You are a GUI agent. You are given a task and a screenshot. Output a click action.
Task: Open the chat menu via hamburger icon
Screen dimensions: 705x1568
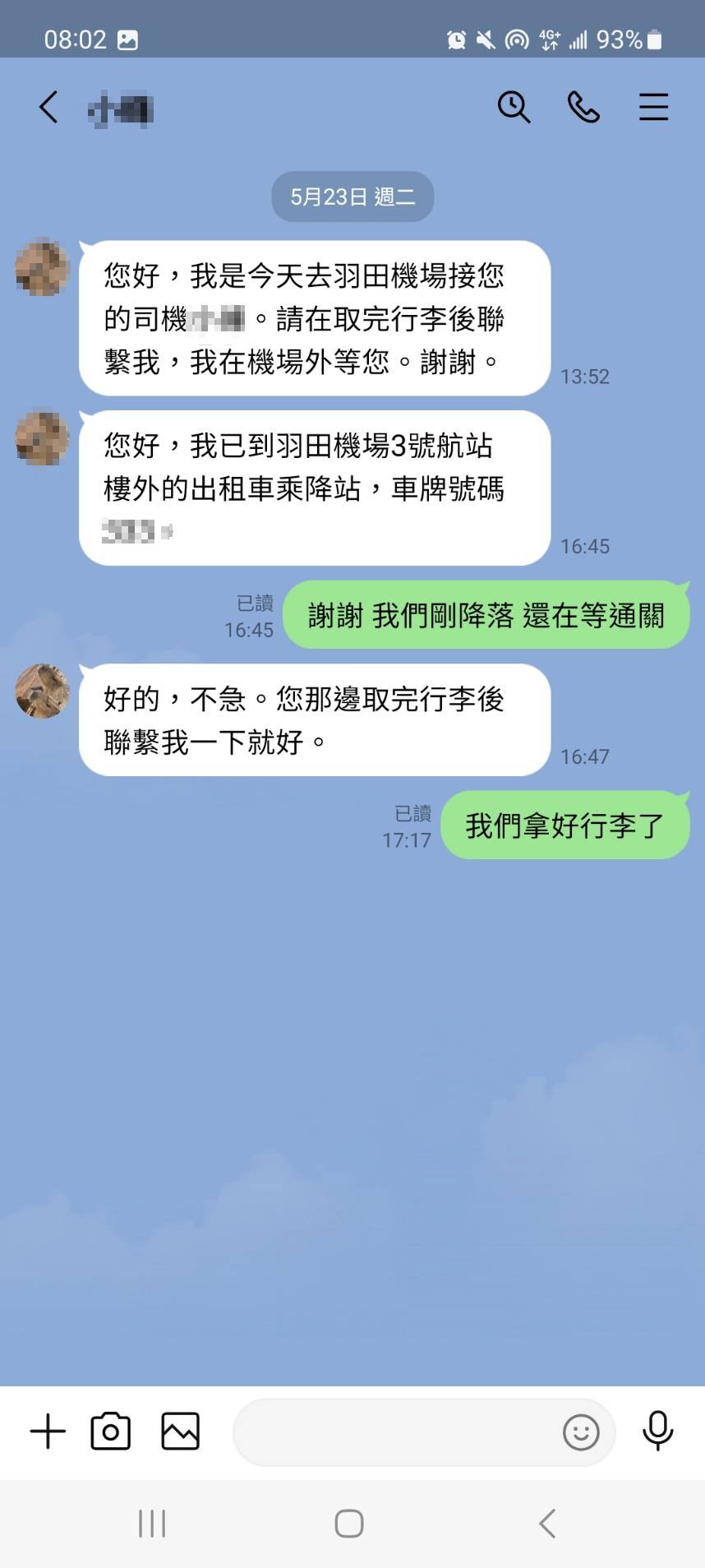pos(652,107)
